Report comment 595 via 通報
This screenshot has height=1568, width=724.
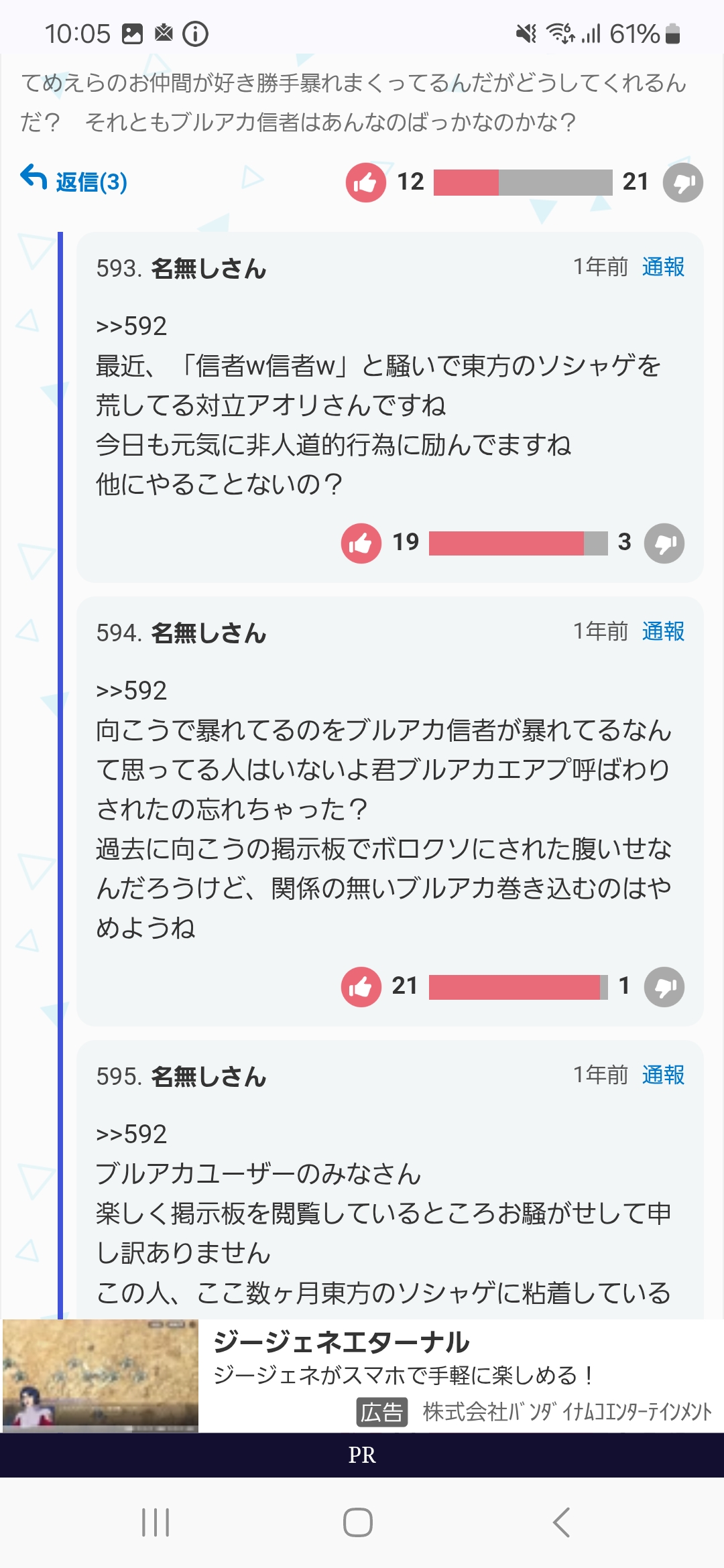click(663, 1075)
